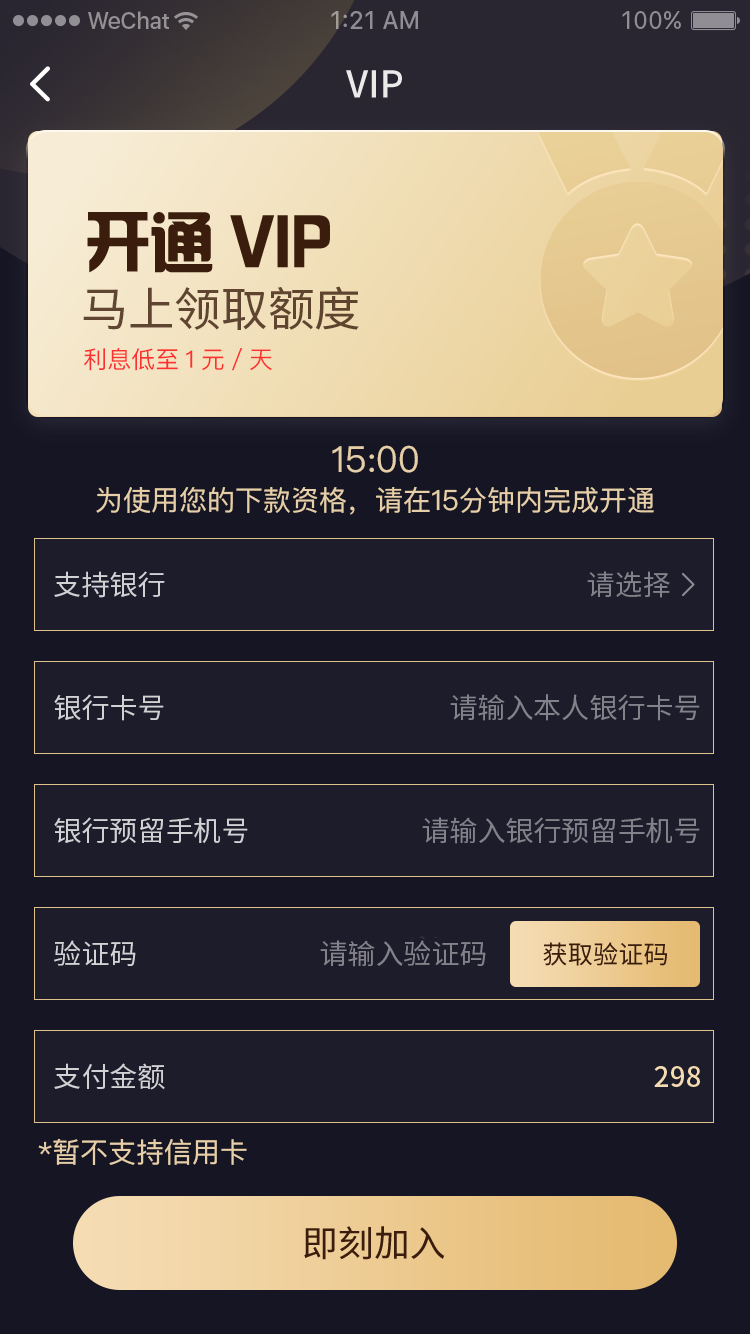The width and height of the screenshot is (750, 1334).
Task: Tap the 15:00 countdown timer
Action: click(374, 460)
